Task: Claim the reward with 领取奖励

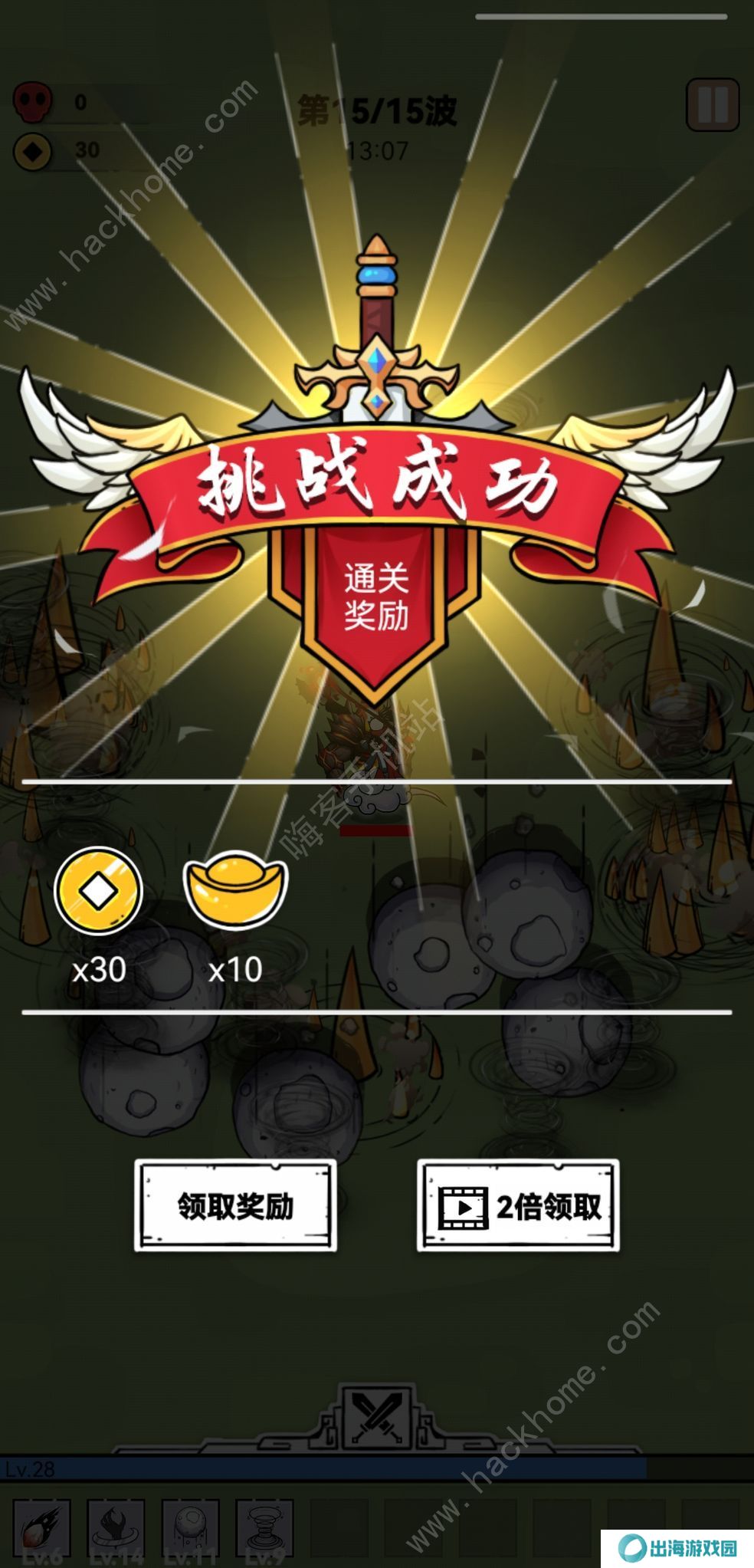Action: tap(235, 1205)
